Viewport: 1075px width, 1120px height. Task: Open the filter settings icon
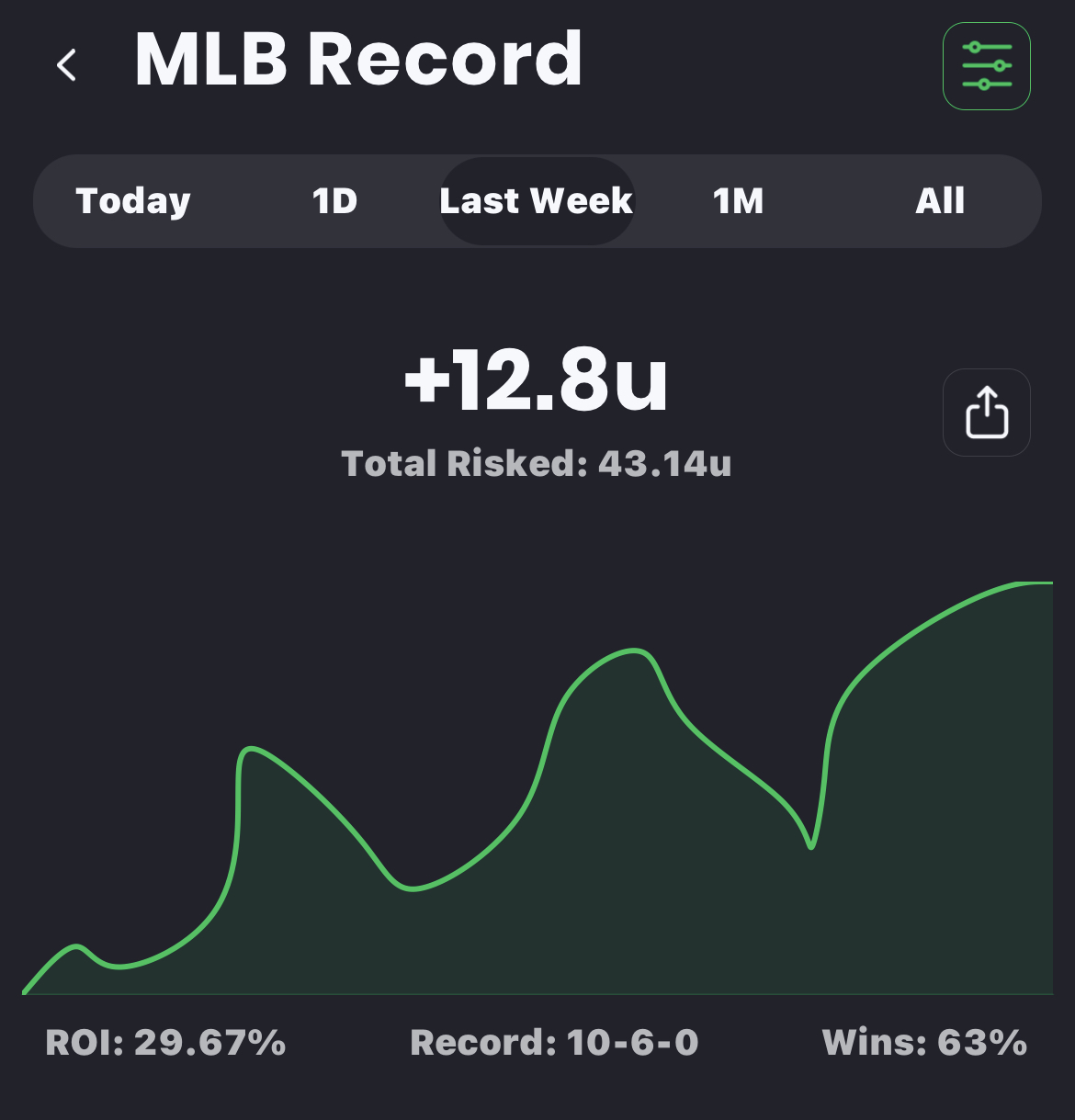(x=986, y=66)
